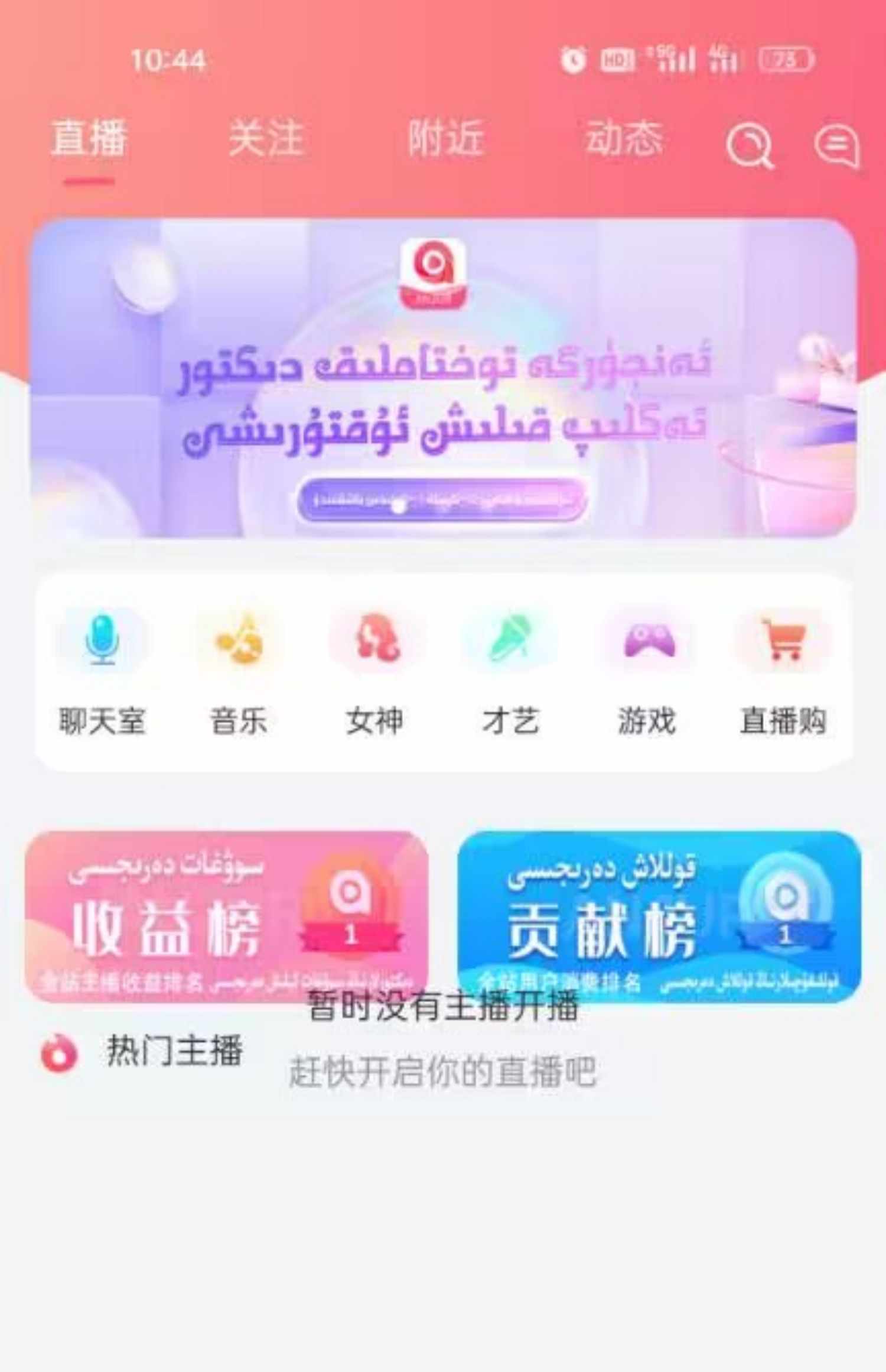Switch to the 关注 tab

click(x=266, y=139)
